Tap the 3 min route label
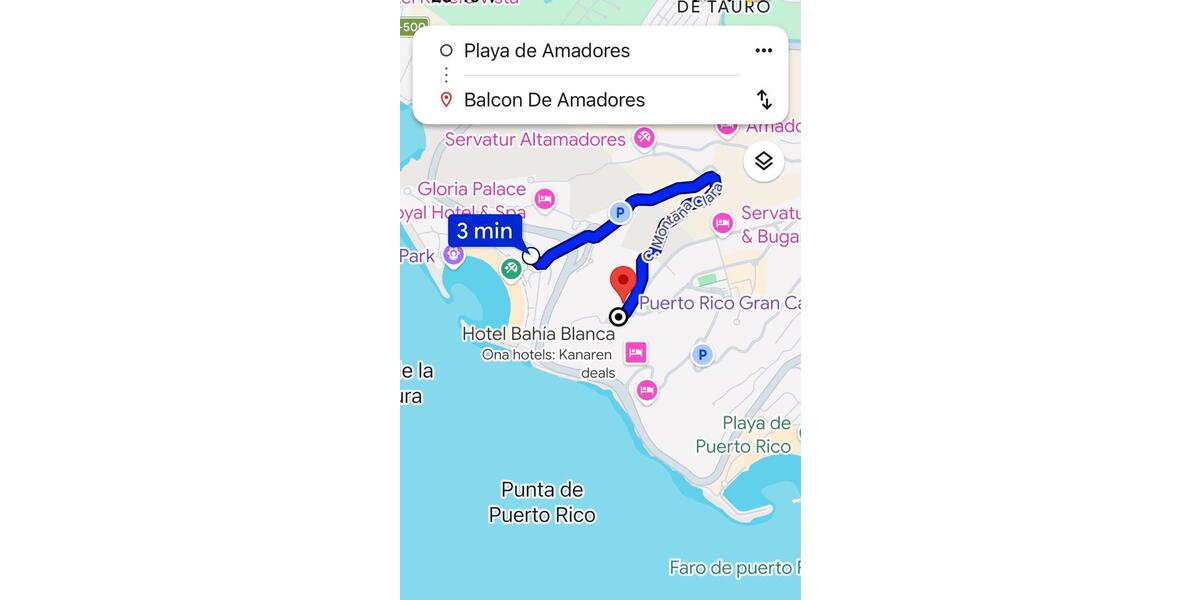Image resolution: width=1200 pixels, height=600 pixels. click(485, 231)
